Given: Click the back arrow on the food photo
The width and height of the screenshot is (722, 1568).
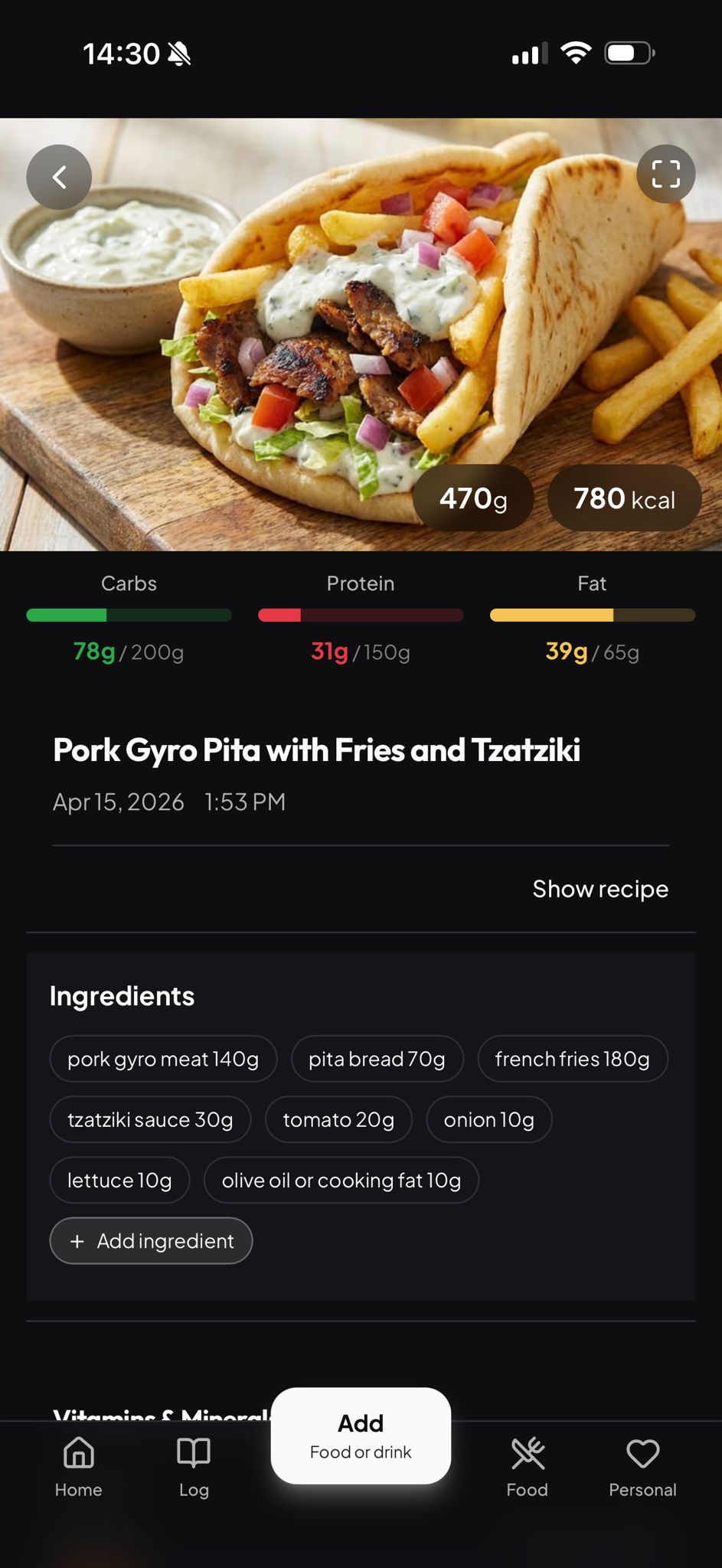Looking at the screenshot, I should click(x=59, y=177).
